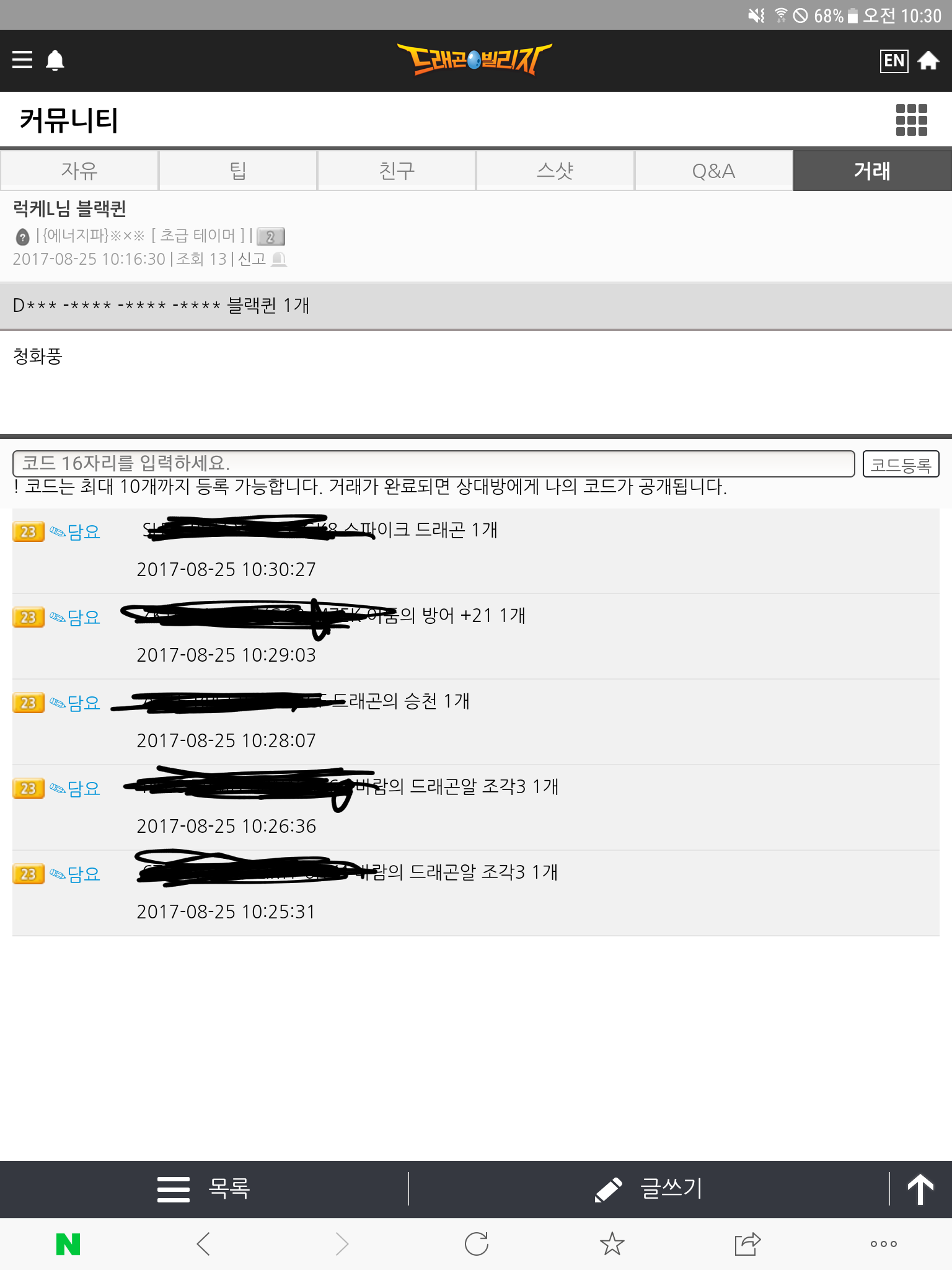This screenshot has width=952, height=1270.
Task: Report this post via 신고
Action: pos(262,259)
